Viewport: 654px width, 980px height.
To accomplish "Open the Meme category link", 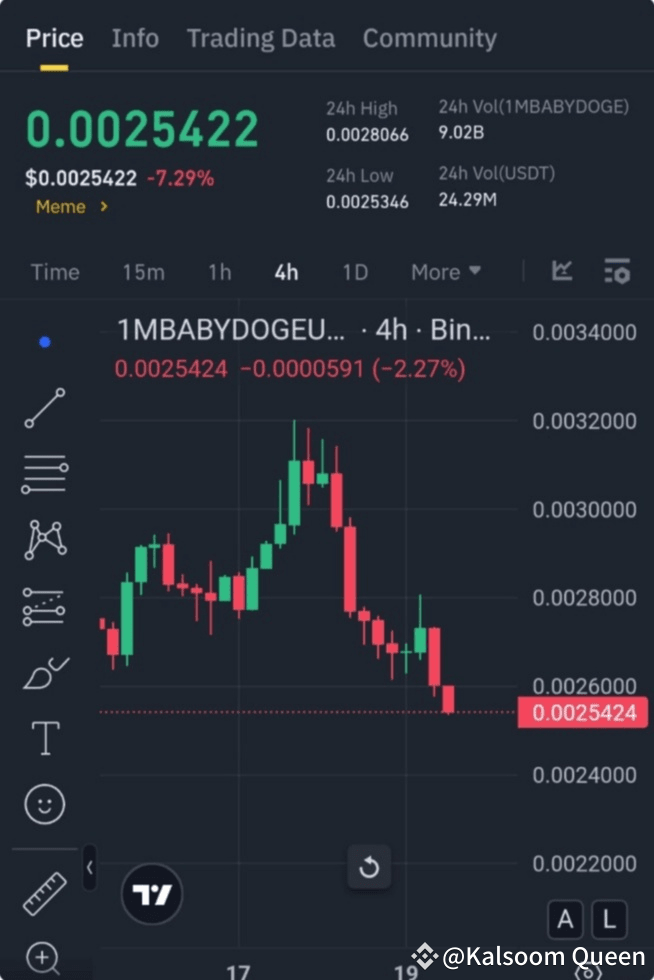I will tap(72, 207).
